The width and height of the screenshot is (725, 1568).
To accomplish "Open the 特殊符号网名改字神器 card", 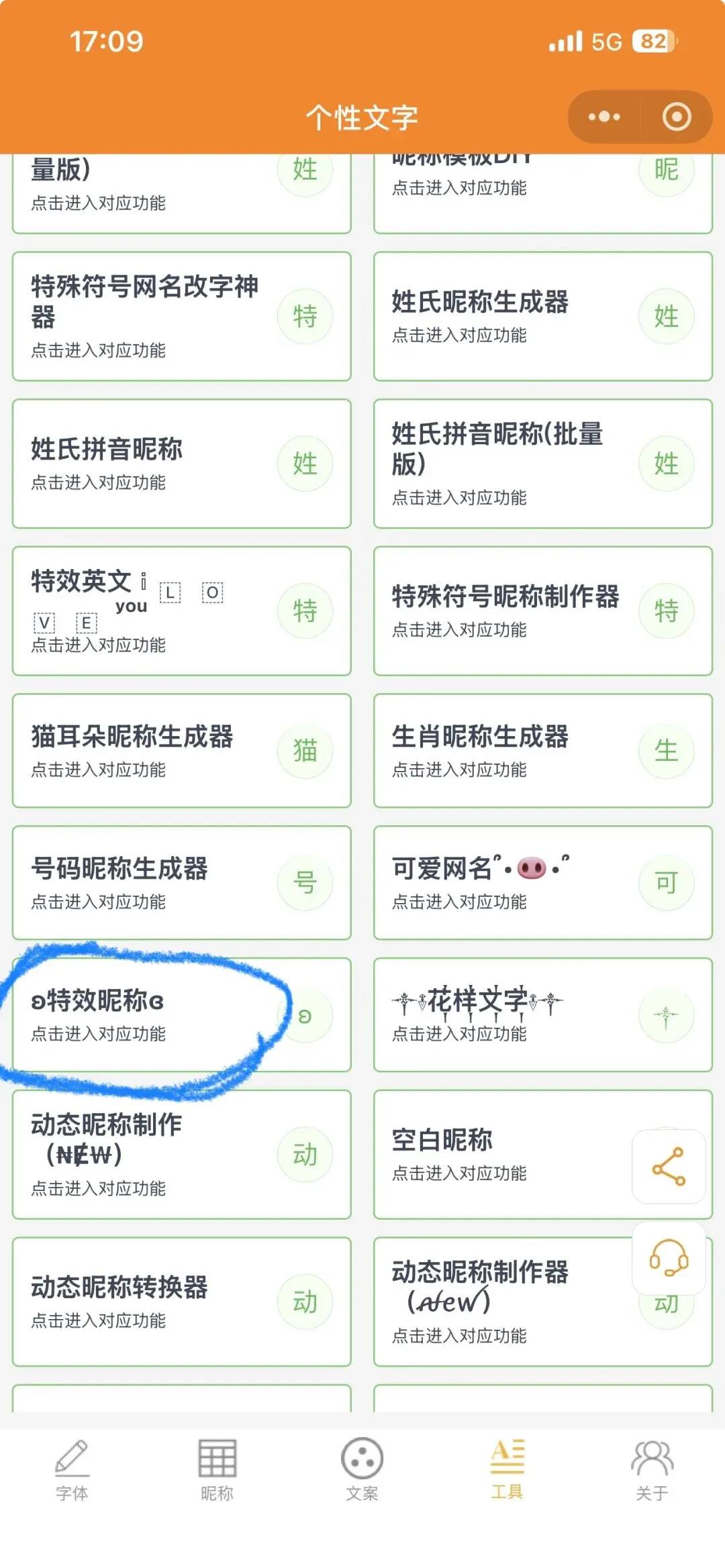I will 181,317.
